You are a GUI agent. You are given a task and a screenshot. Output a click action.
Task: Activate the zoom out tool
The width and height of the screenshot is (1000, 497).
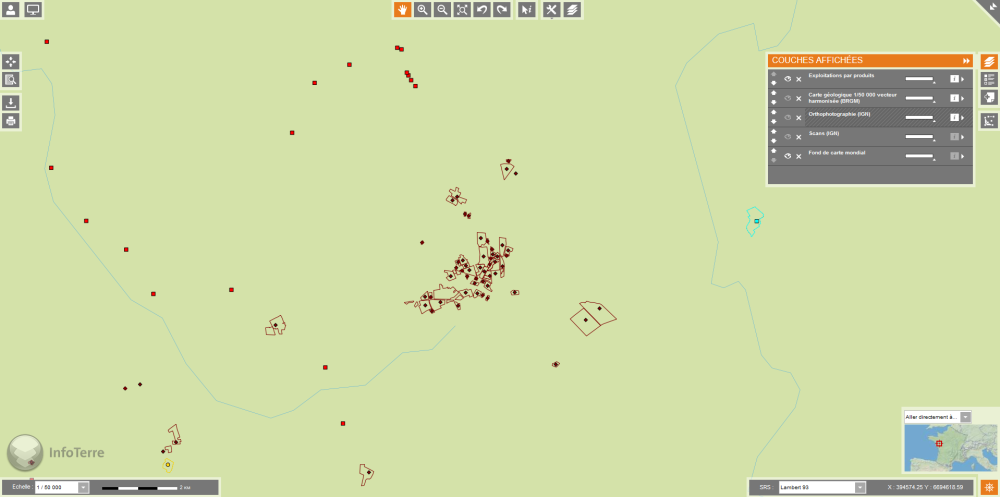click(x=442, y=10)
